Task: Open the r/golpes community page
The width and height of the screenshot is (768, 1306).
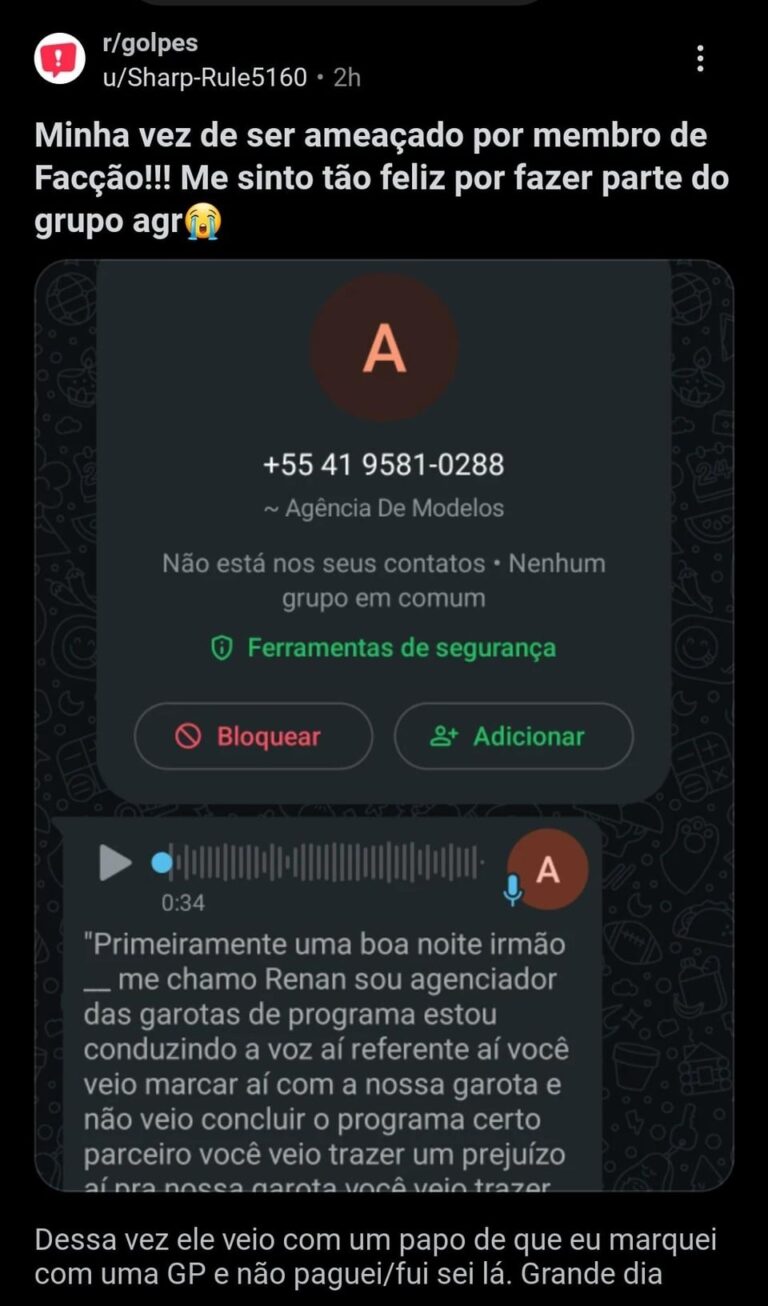Action: (150, 43)
